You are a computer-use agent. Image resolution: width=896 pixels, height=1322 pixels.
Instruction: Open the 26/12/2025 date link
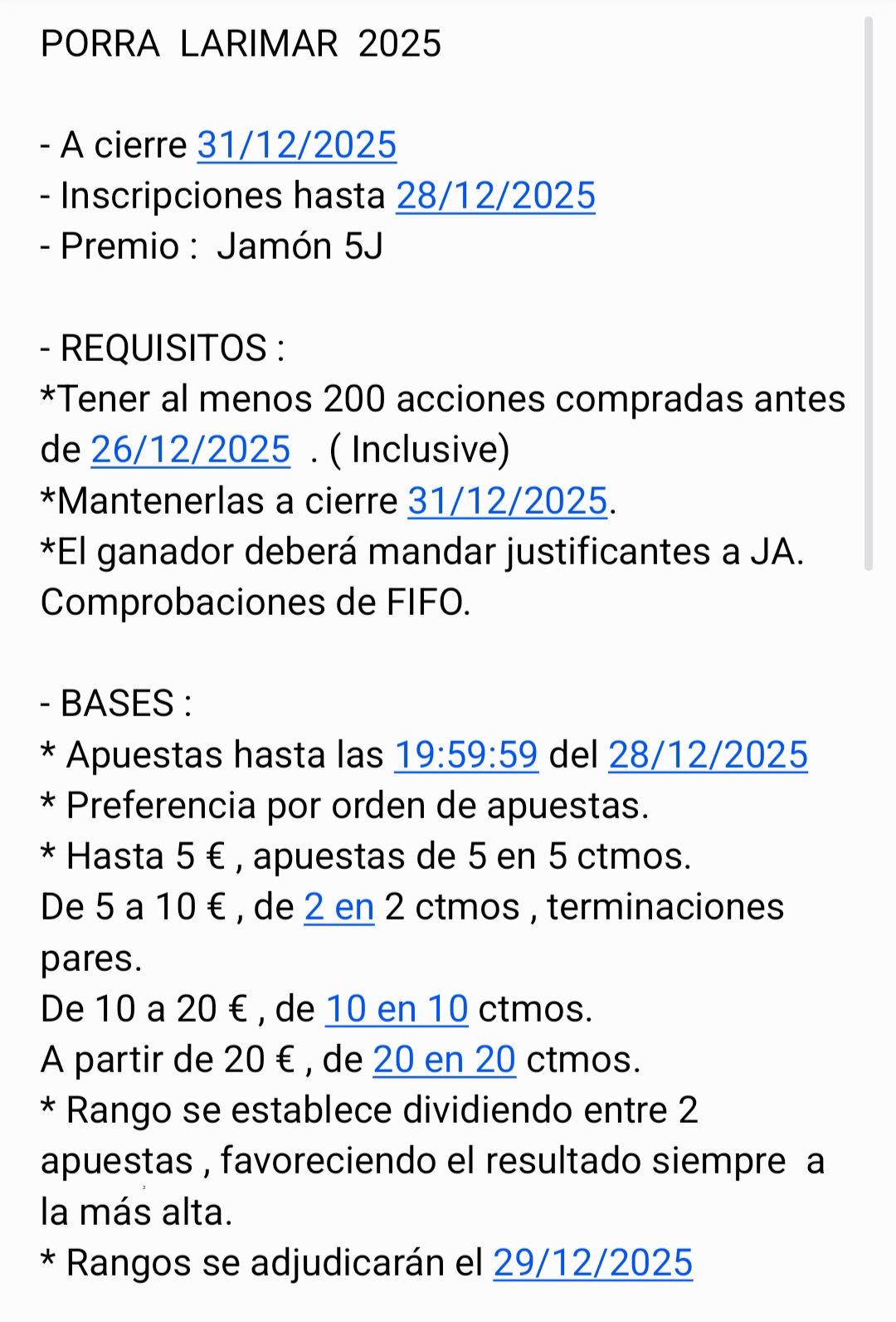pyautogui.click(x=190, y=450)
